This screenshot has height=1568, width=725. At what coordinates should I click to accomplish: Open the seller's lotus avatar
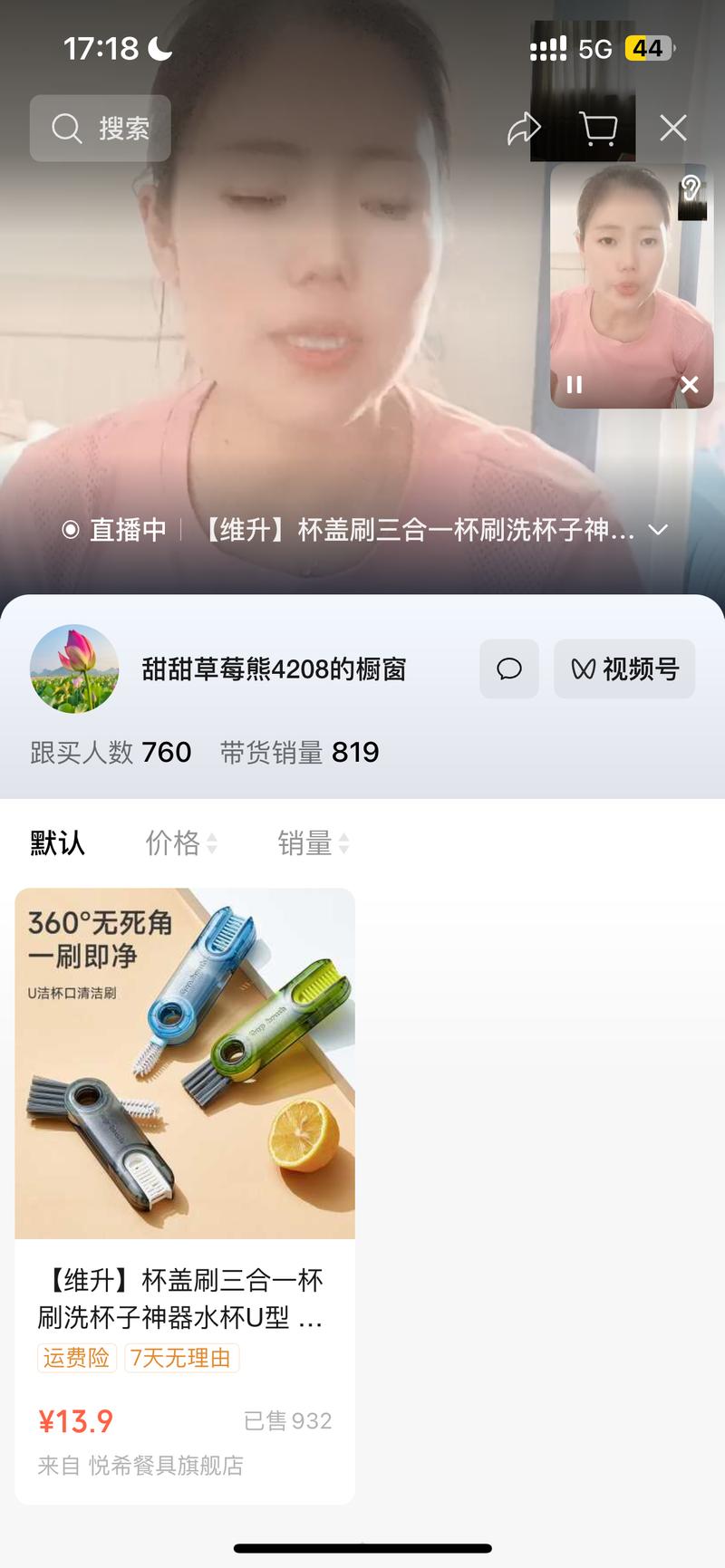(74, 669)
